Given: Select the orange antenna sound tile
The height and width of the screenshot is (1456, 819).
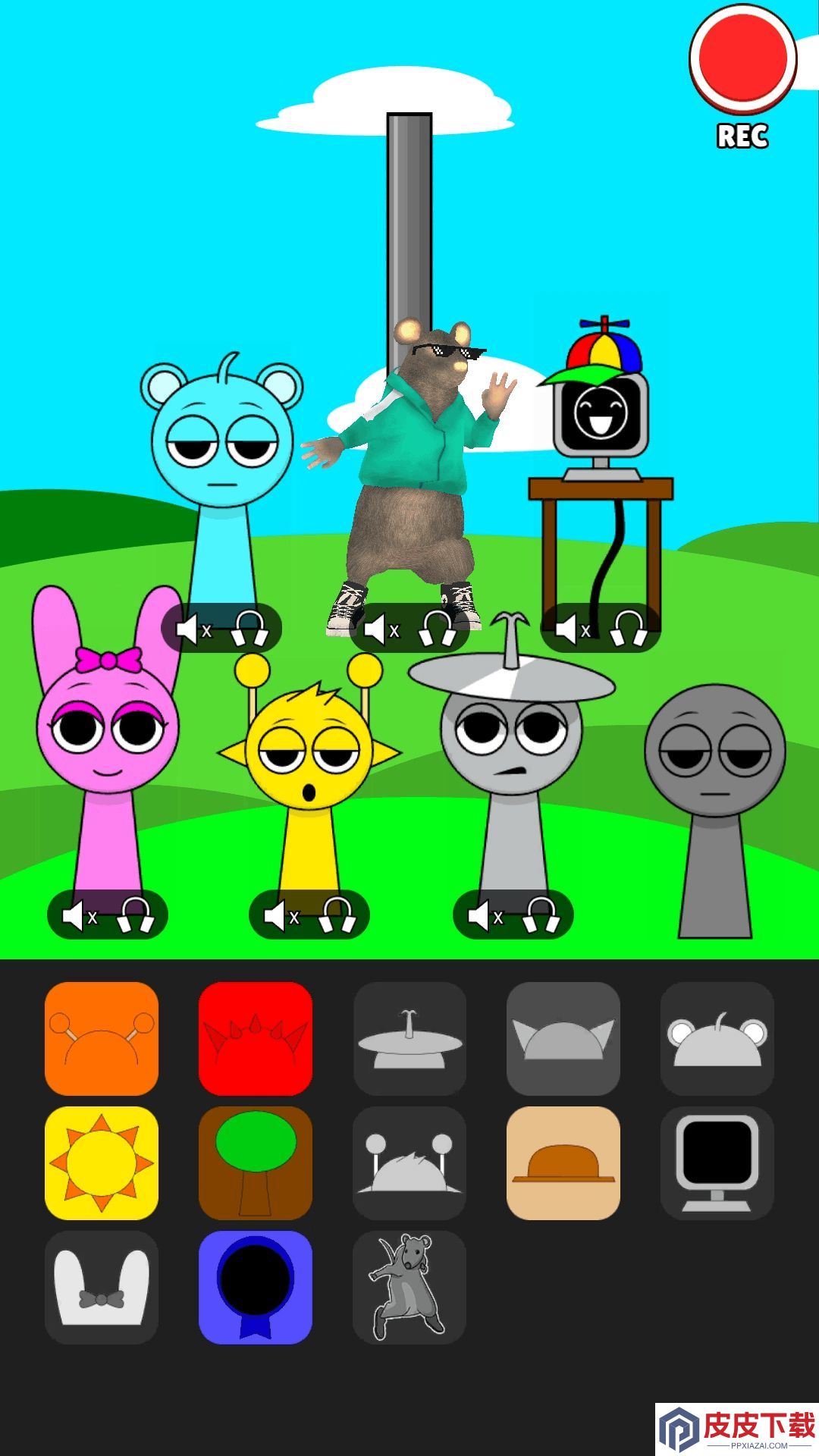Looking at the screenshot, I should pos(102,1038).
